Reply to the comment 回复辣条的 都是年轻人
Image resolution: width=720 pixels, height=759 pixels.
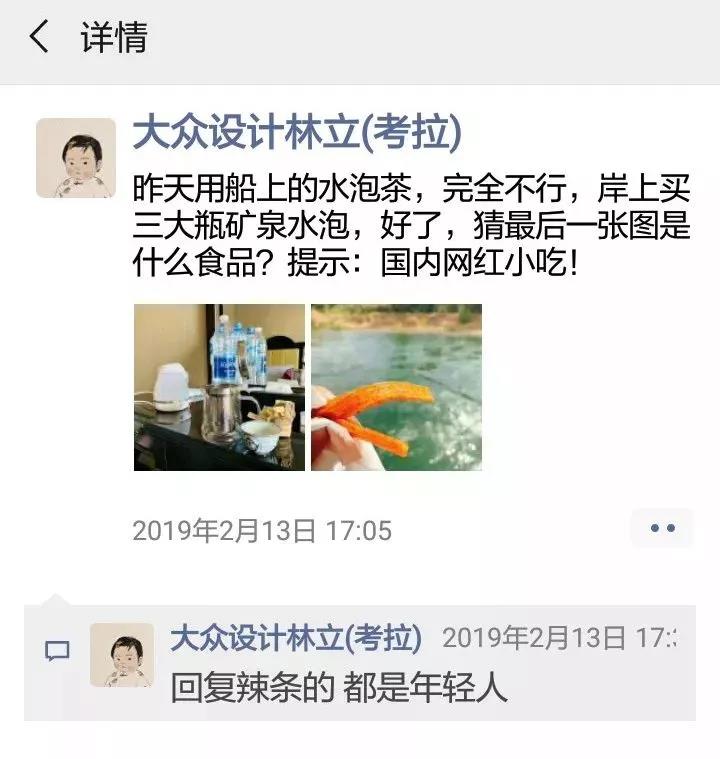click(339, 687)
